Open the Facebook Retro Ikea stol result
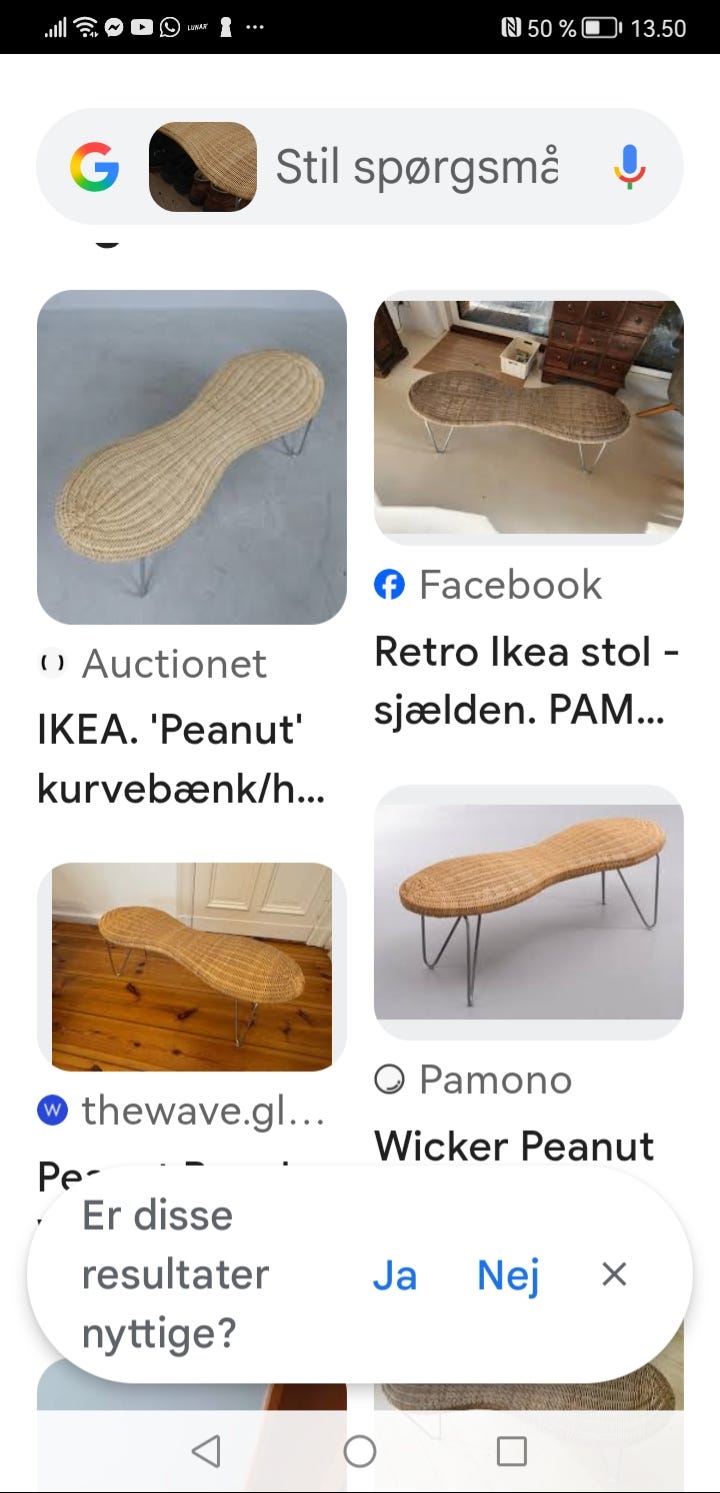720x1493 pixels. pos(528,416)
